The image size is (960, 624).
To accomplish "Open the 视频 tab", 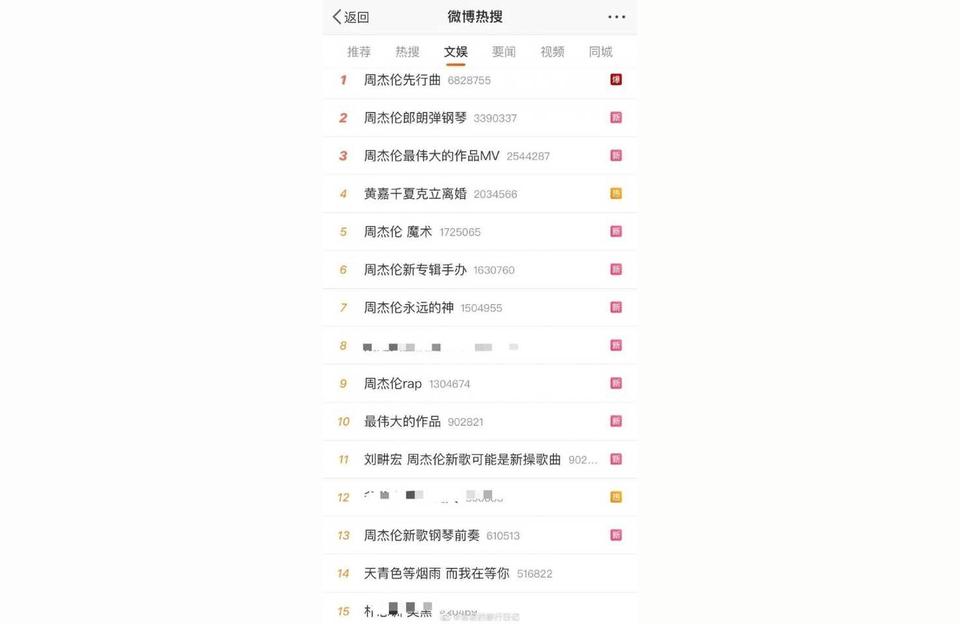I will click(x=552, y=52).
